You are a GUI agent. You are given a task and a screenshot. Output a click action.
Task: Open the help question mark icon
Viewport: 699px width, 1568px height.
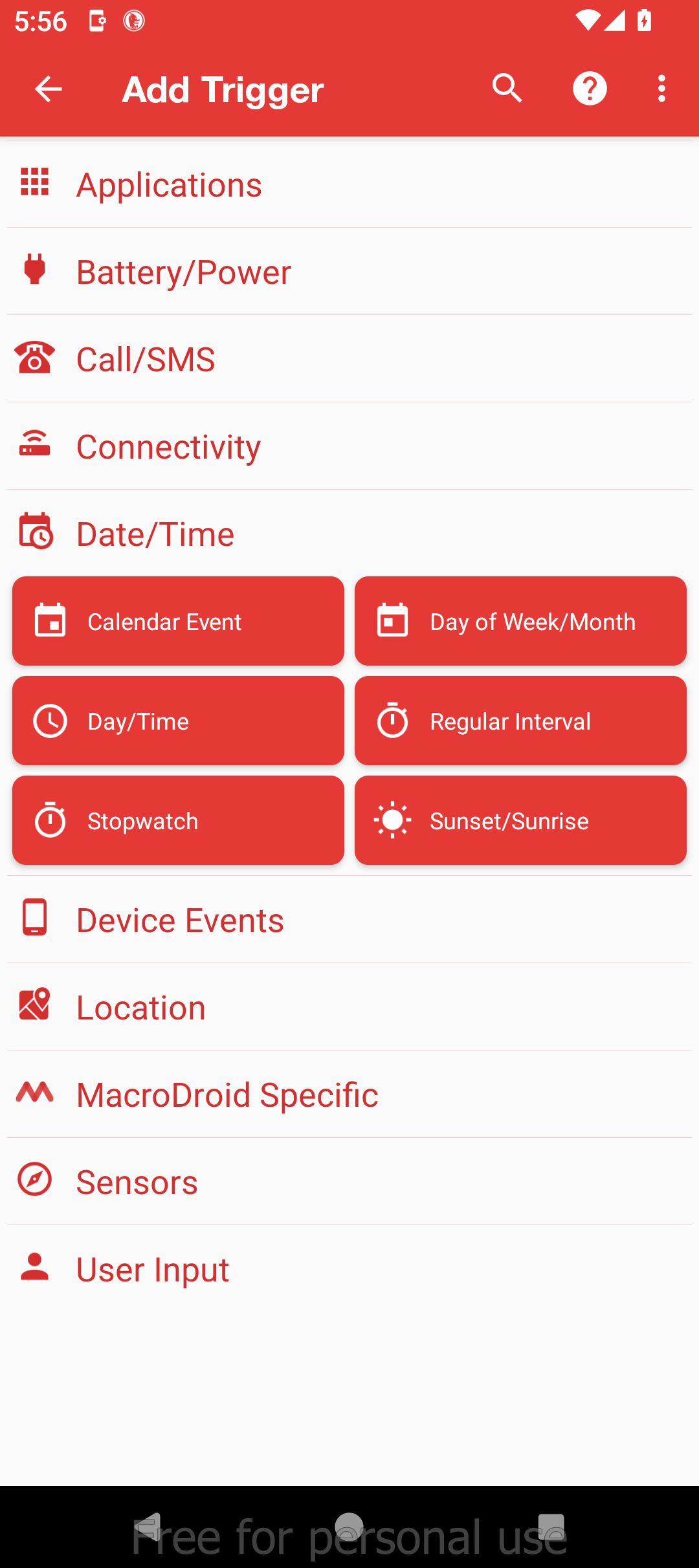click(589, 89)
